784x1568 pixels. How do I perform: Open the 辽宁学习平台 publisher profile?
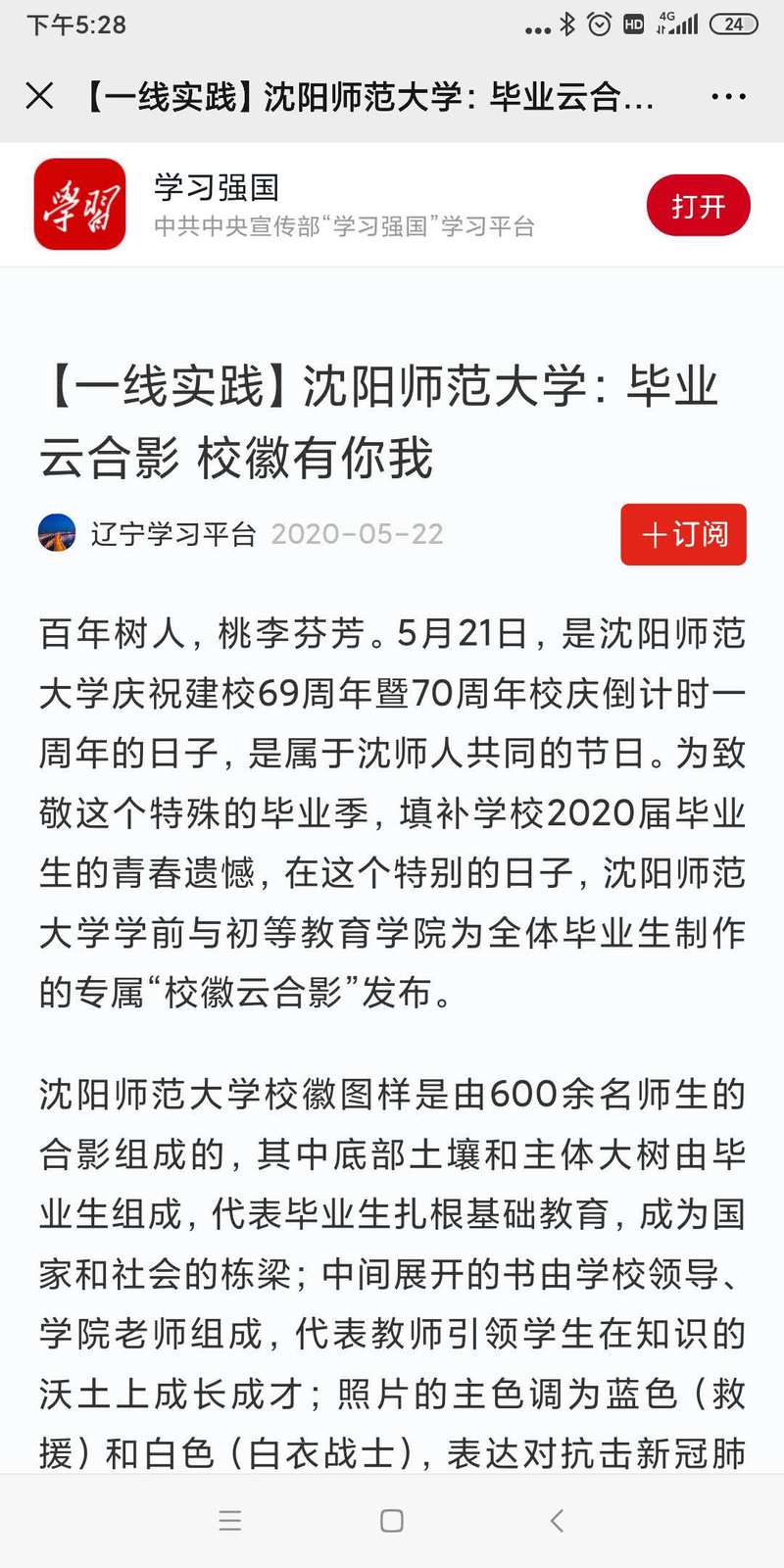click(172, 534)
